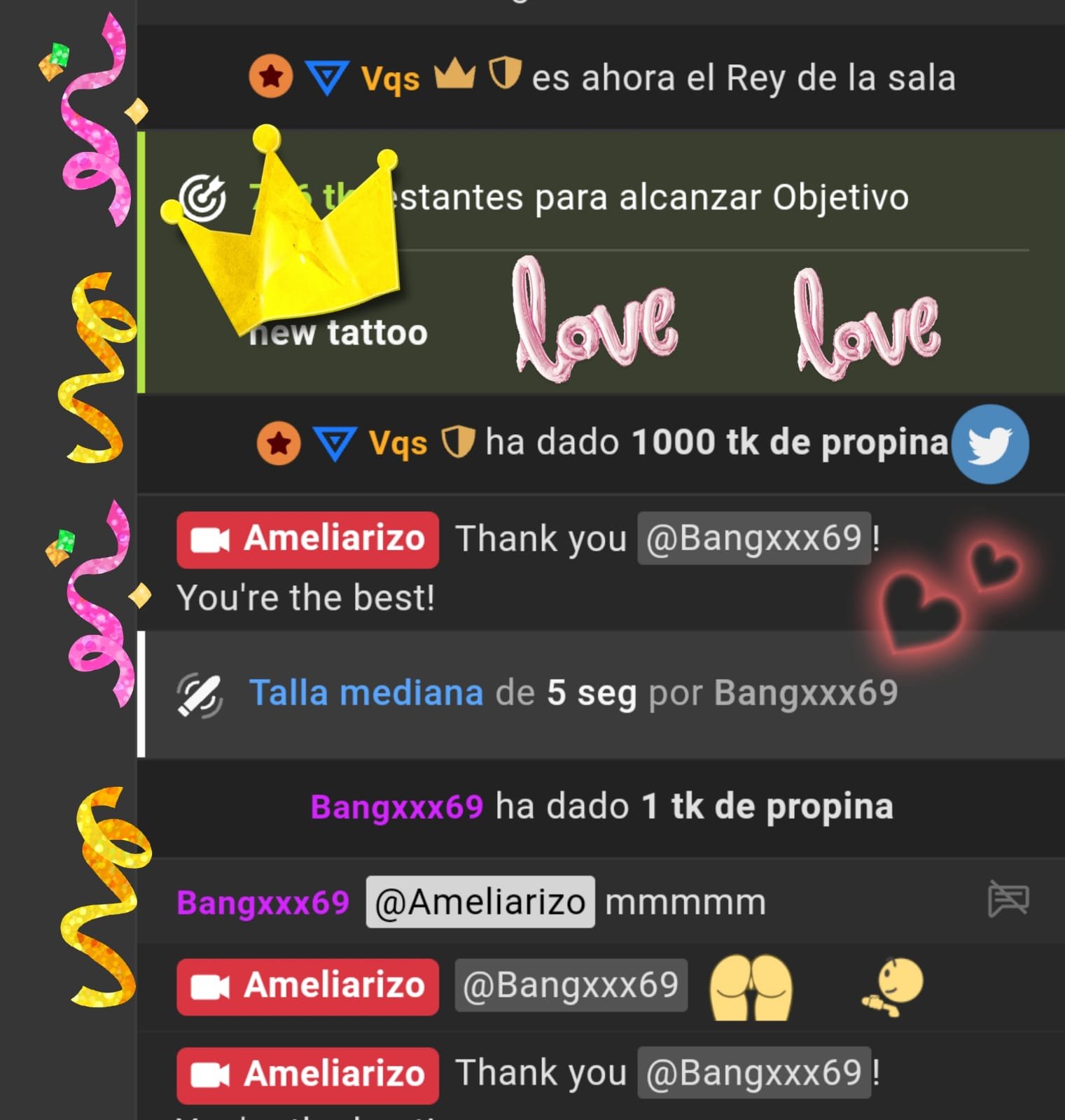This screenshot has height=1120, width=1065.
Task: Select the @Ameliarizo mention chip
Action: pos(480,902)
